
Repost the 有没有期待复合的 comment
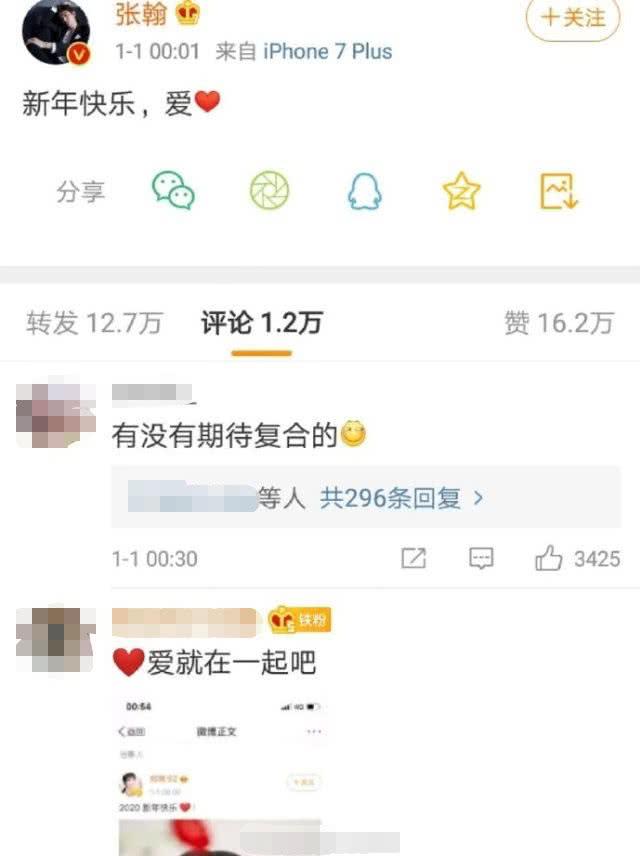[x=414, y=559]
